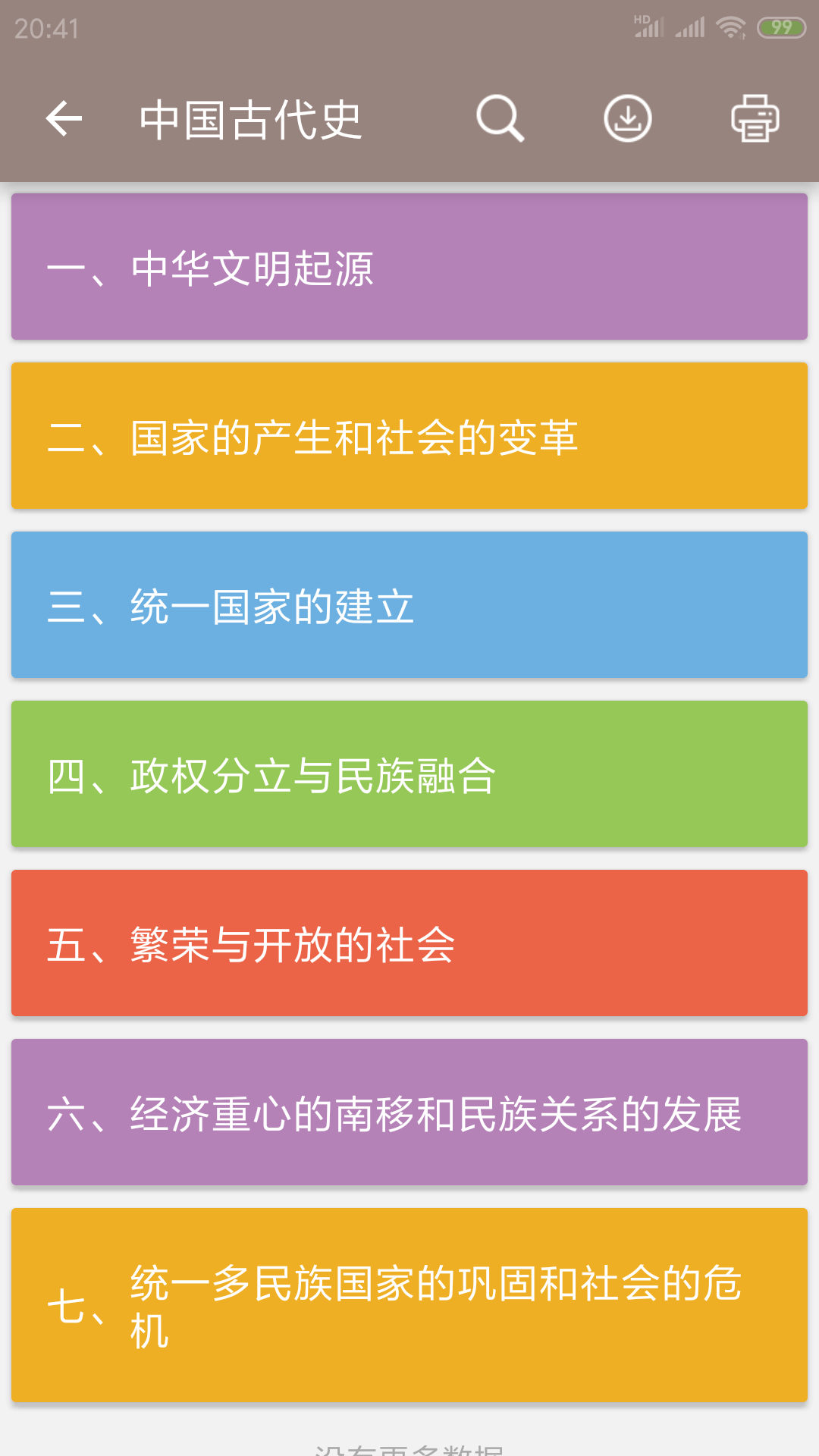Viewport: 819px width, 1456px height.
Task: Expand the purple chapter one panel
Action: [x=409, y=267]
